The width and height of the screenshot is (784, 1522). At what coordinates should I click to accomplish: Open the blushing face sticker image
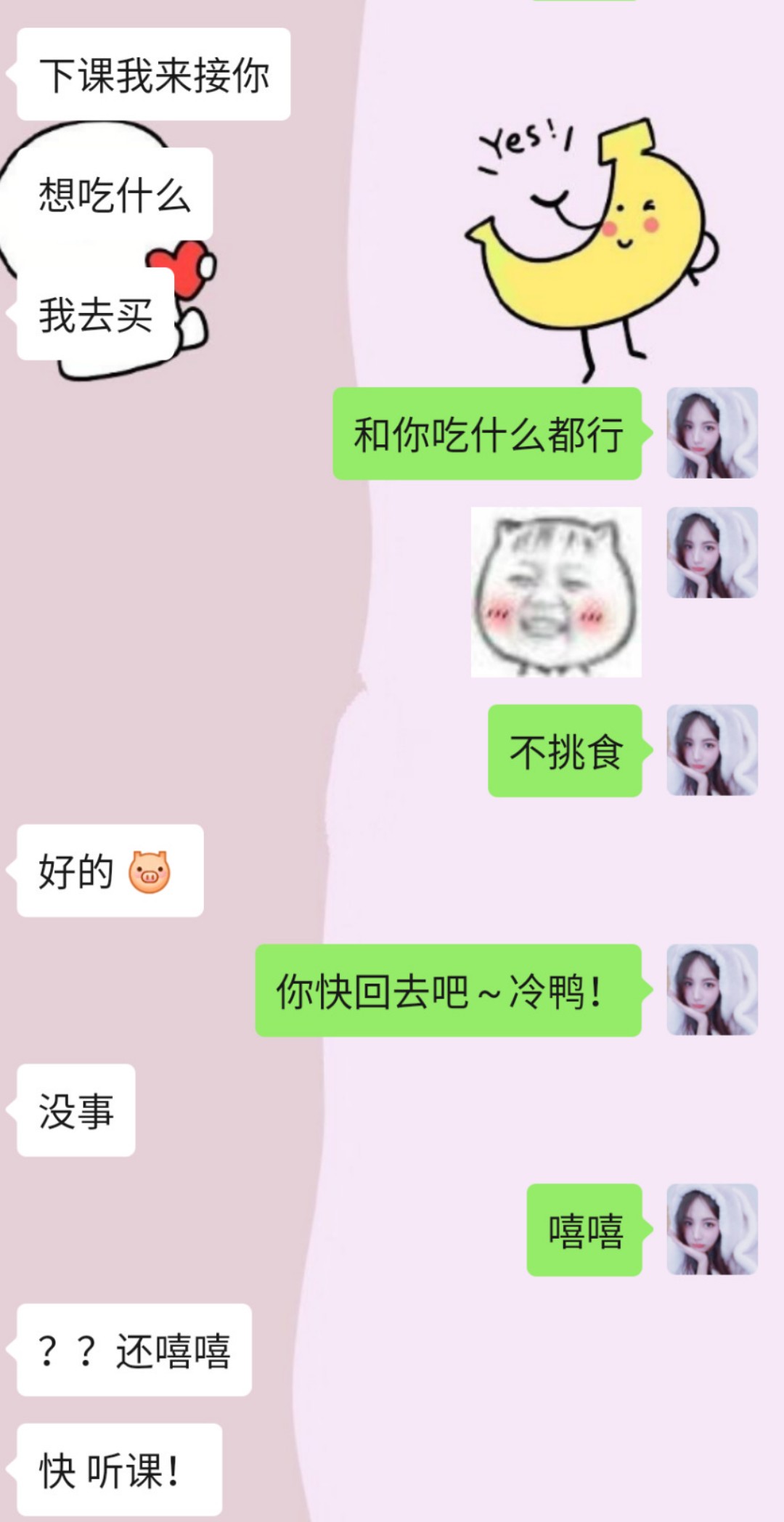tap(556, 592)
